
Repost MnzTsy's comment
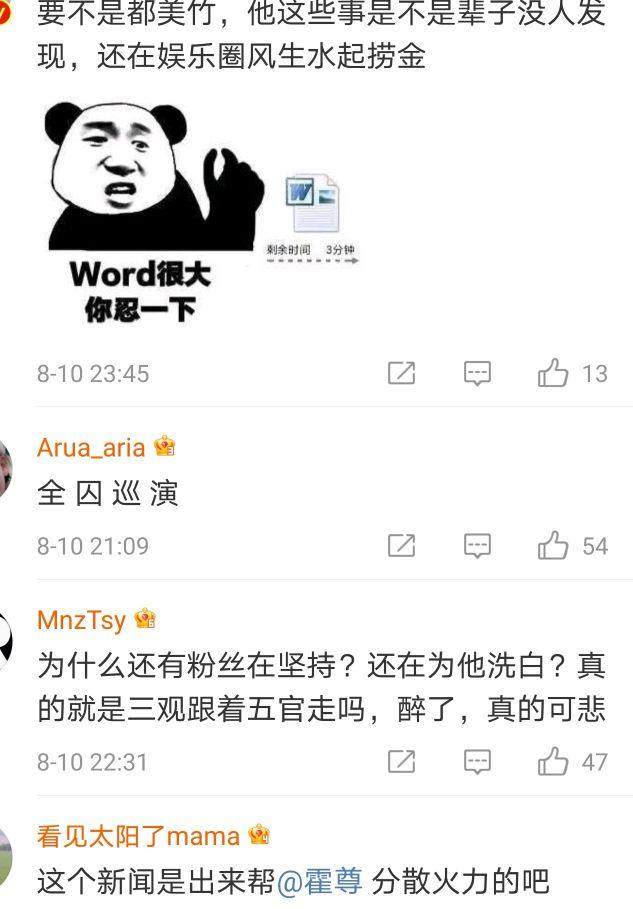tap(401, 762)
